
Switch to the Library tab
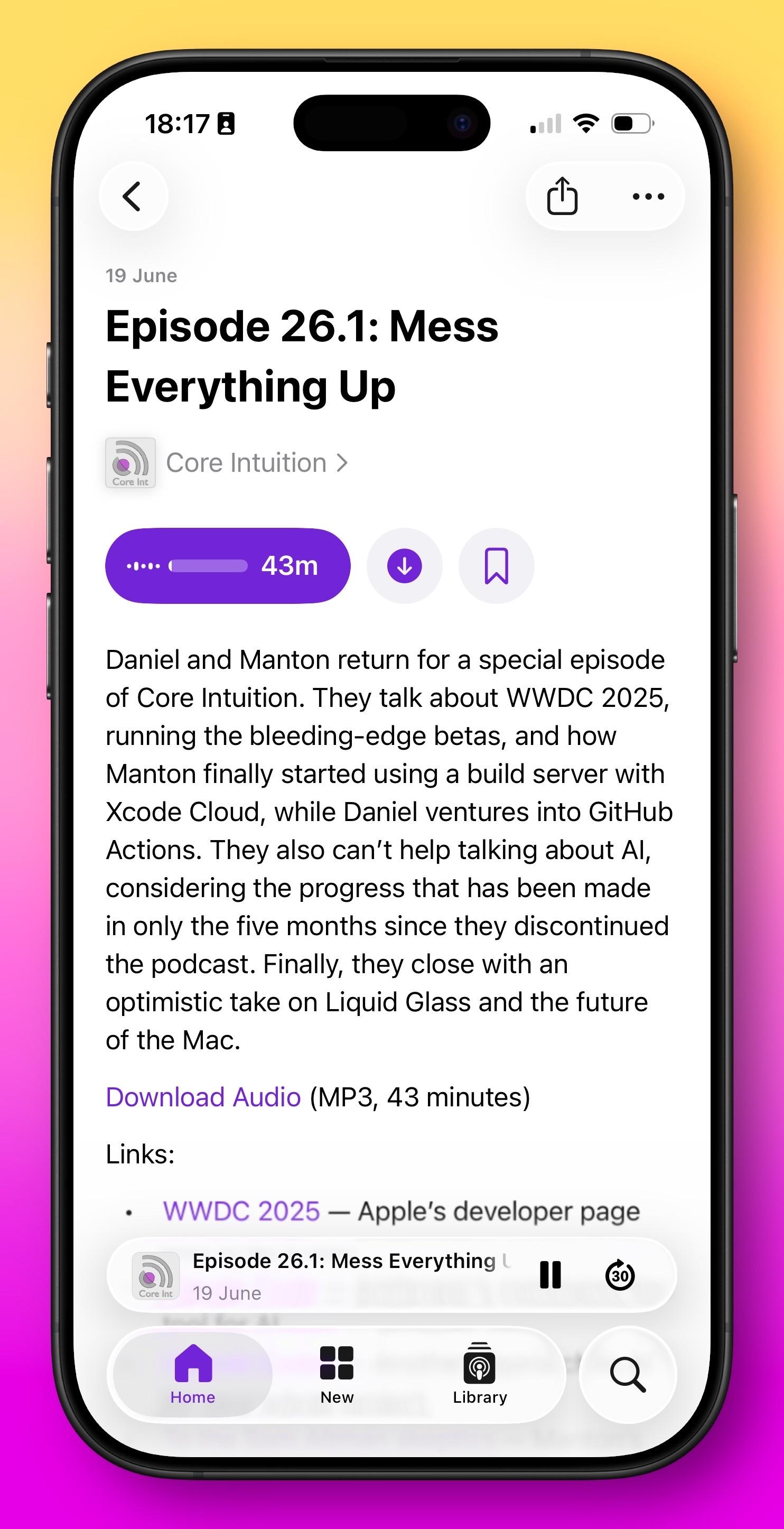click(x=480, y=1374)
